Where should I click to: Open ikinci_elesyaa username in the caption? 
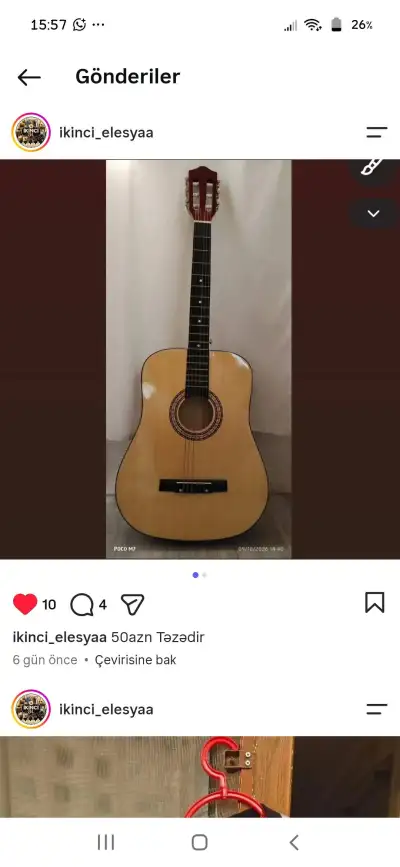pos(60,638)
